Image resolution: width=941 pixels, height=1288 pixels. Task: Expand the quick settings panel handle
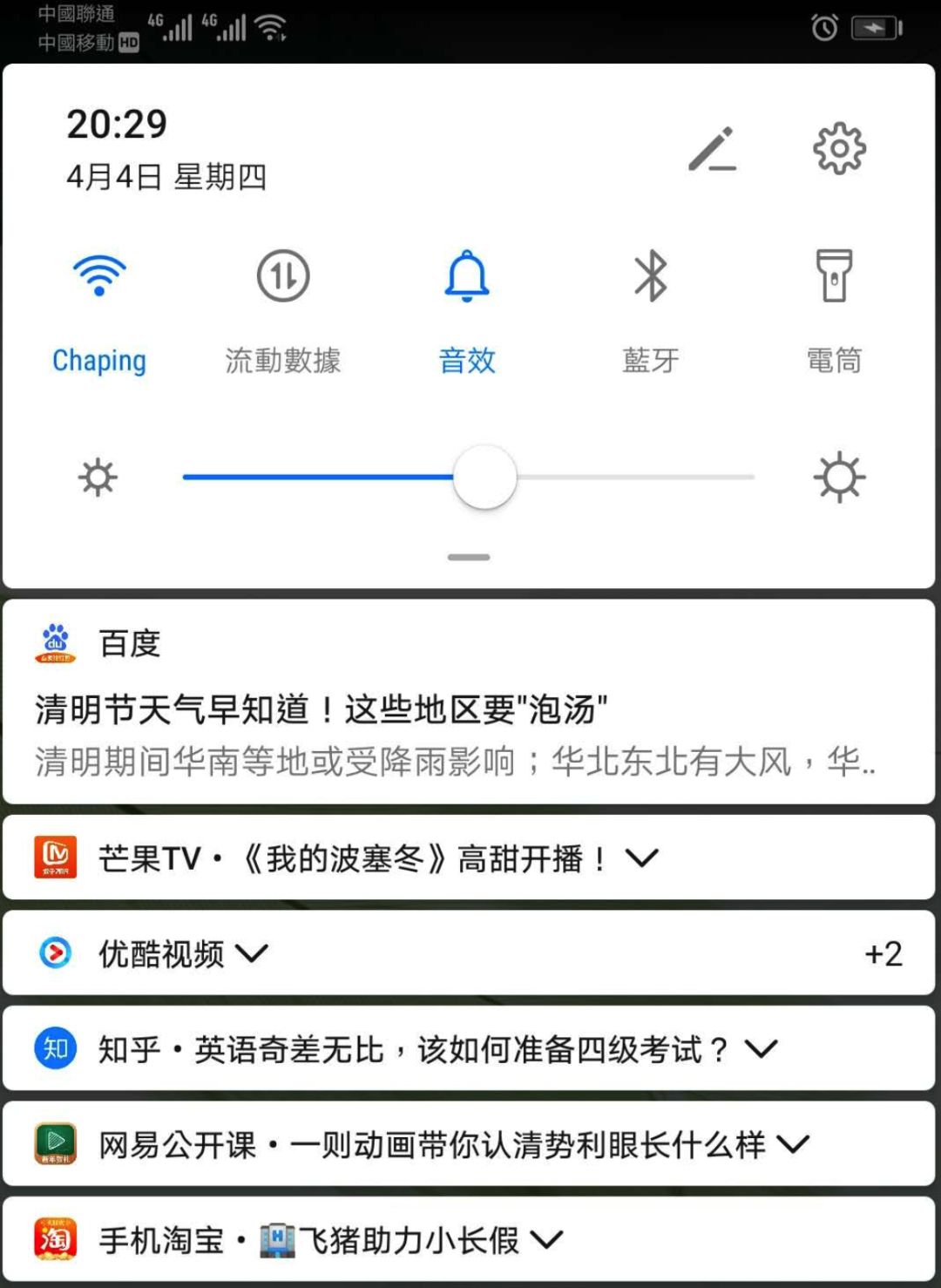point(469,557)
